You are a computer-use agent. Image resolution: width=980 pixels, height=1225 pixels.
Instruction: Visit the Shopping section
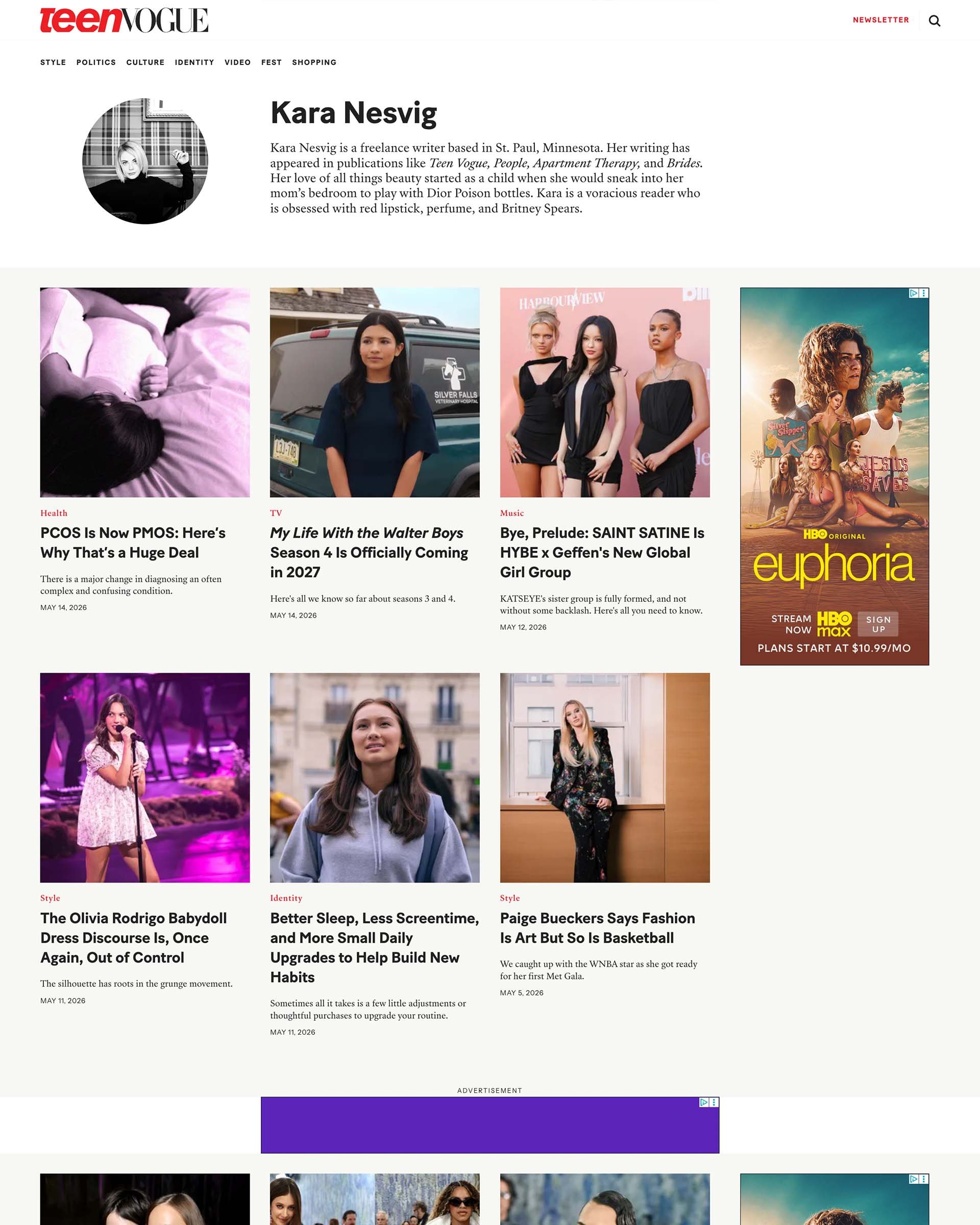click(x=314, y=62)
